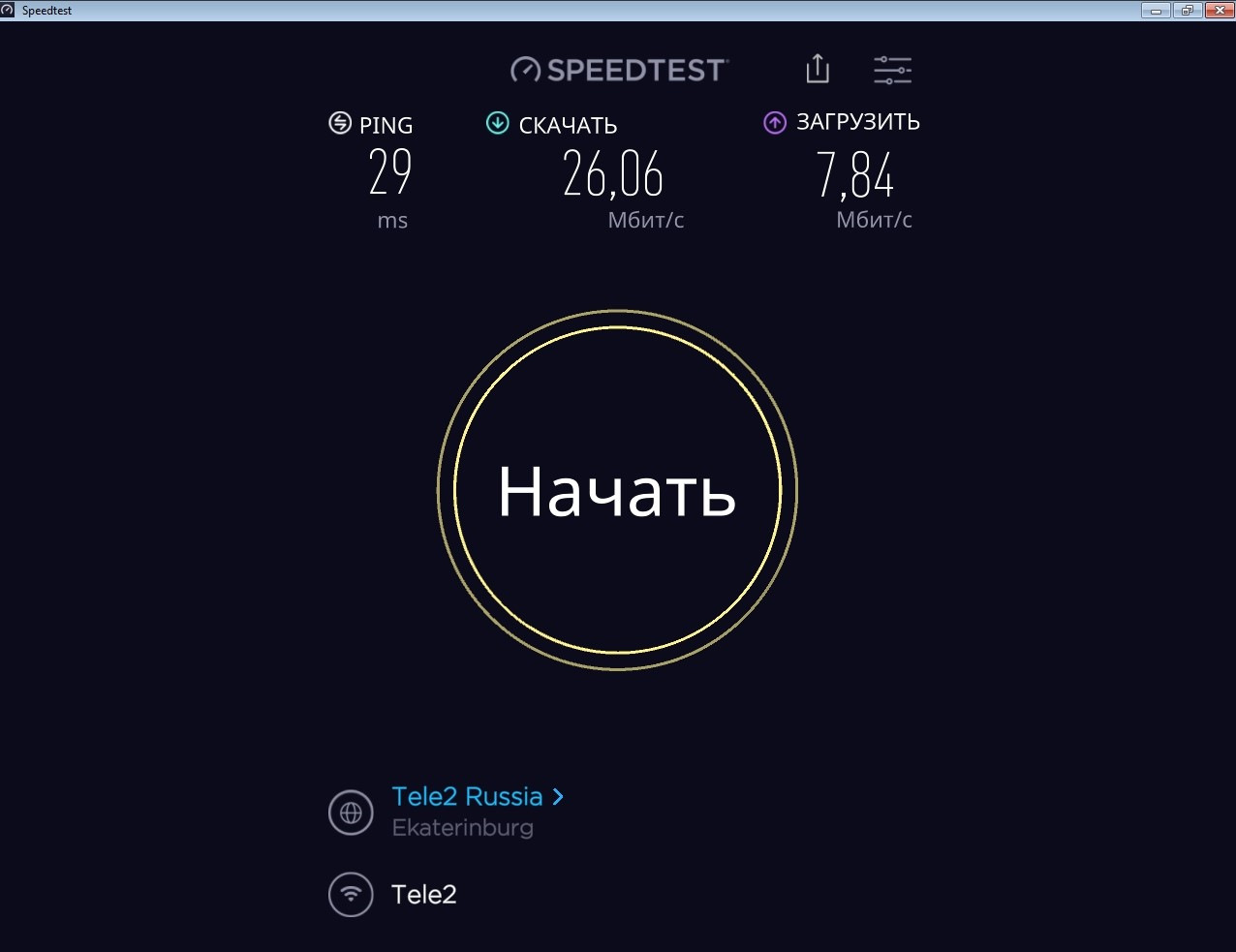Minimize the Speedtest window

click(x=1156, y=11)
